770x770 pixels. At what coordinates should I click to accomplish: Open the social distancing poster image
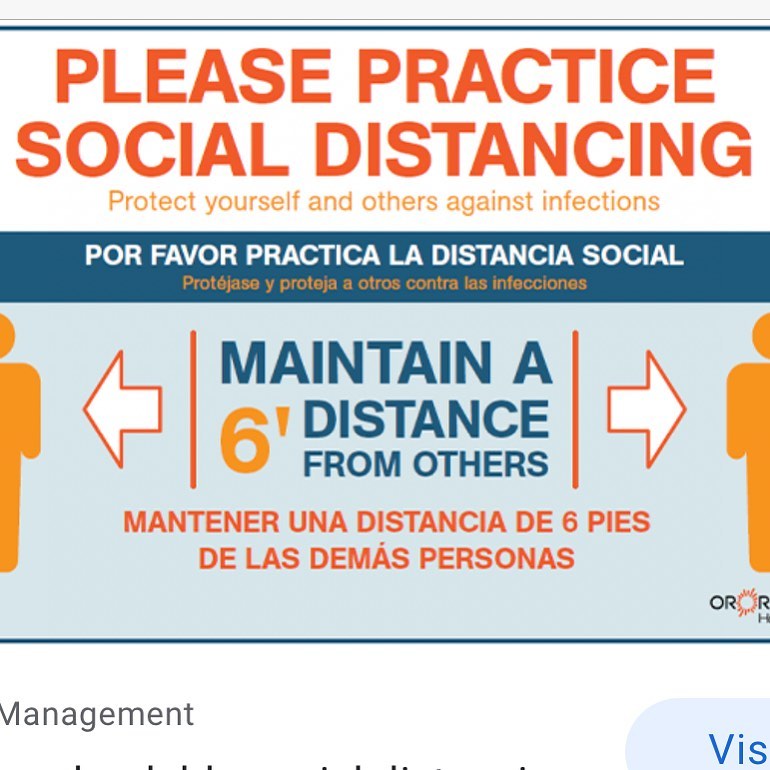click(385, 330)
